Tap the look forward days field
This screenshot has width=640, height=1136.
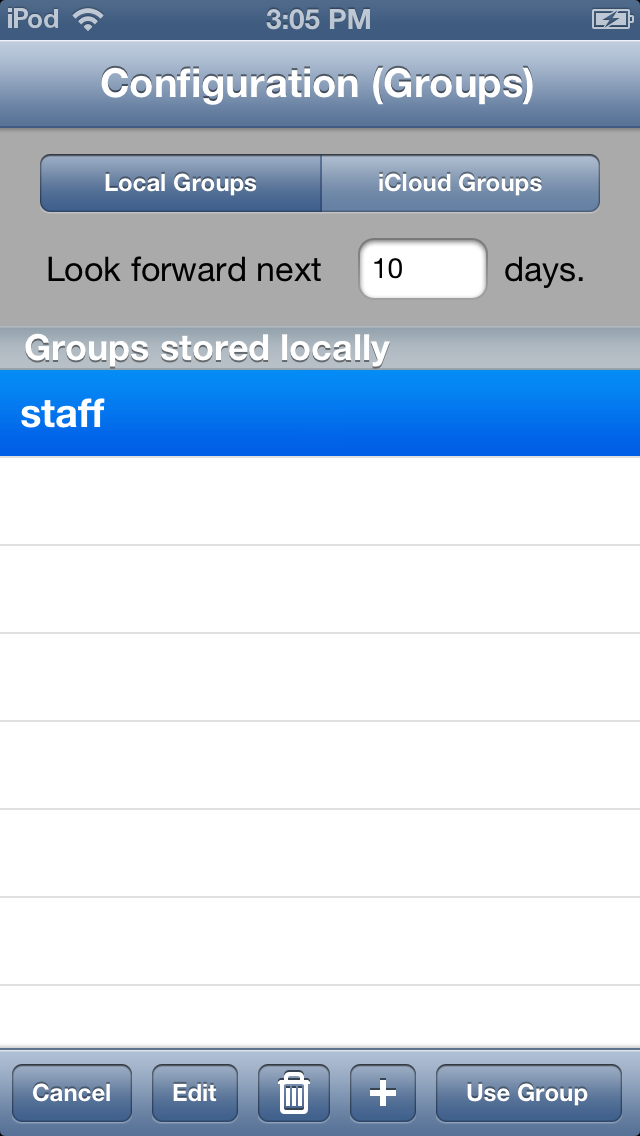click(x=422, y=269)
